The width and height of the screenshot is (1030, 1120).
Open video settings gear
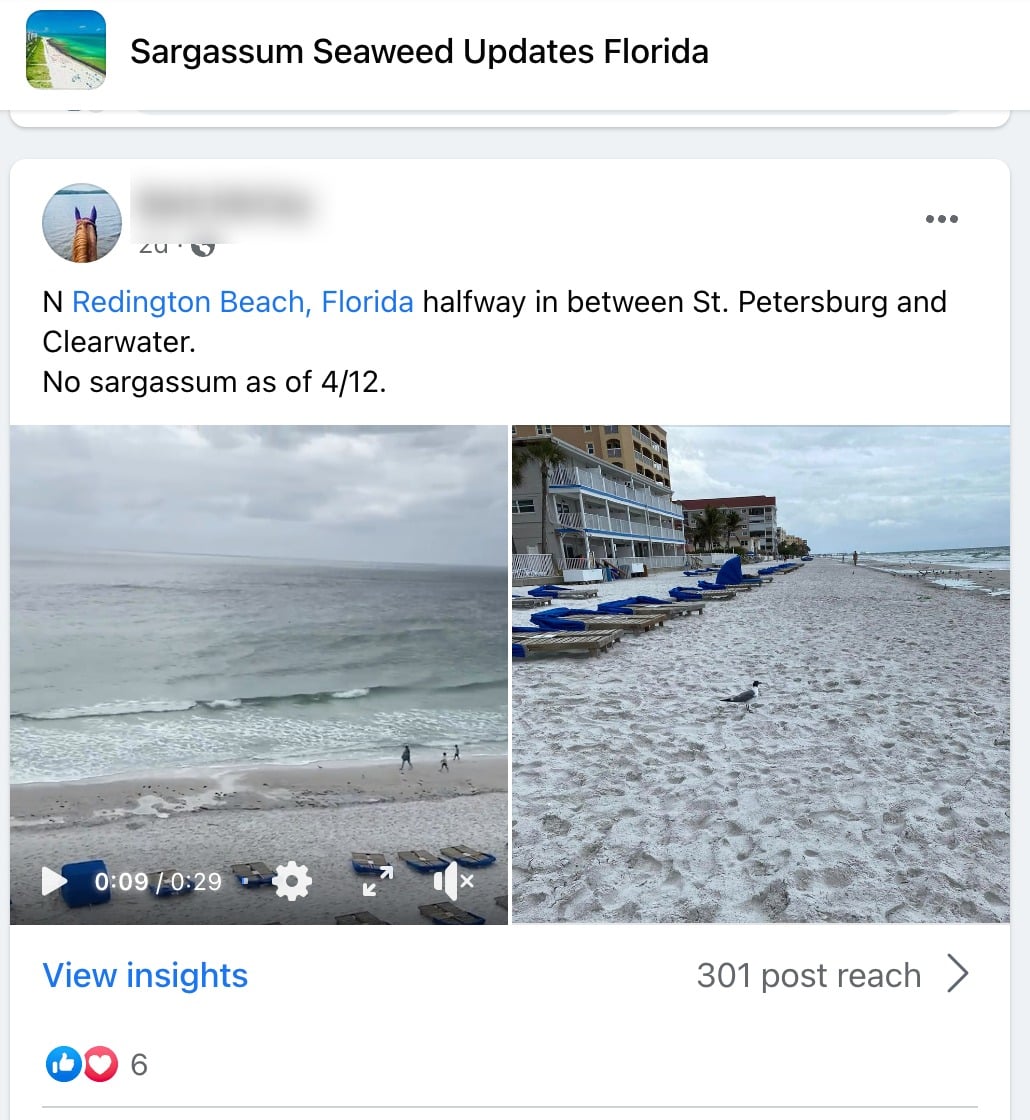click(291, 881)
